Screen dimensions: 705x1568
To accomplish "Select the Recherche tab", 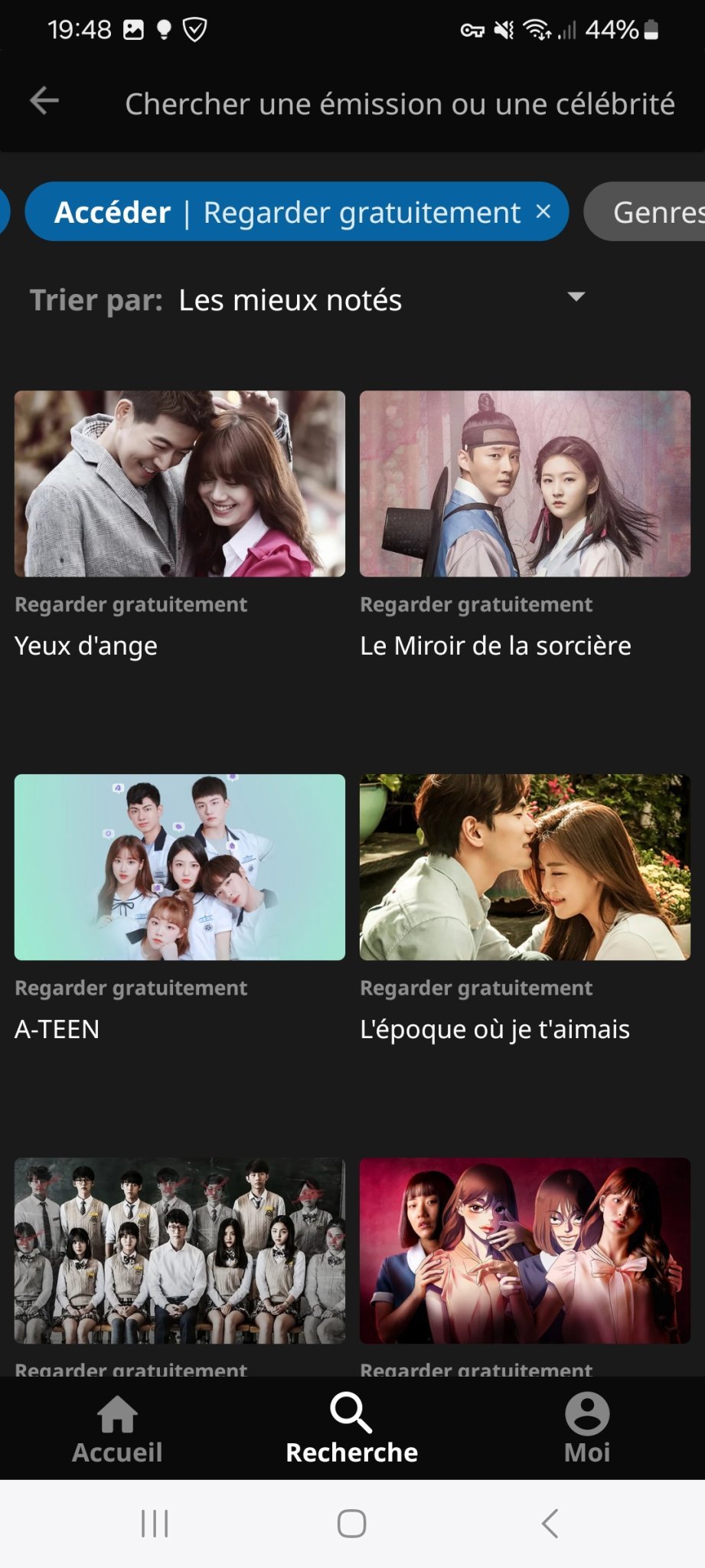I will coord(351,1429).
